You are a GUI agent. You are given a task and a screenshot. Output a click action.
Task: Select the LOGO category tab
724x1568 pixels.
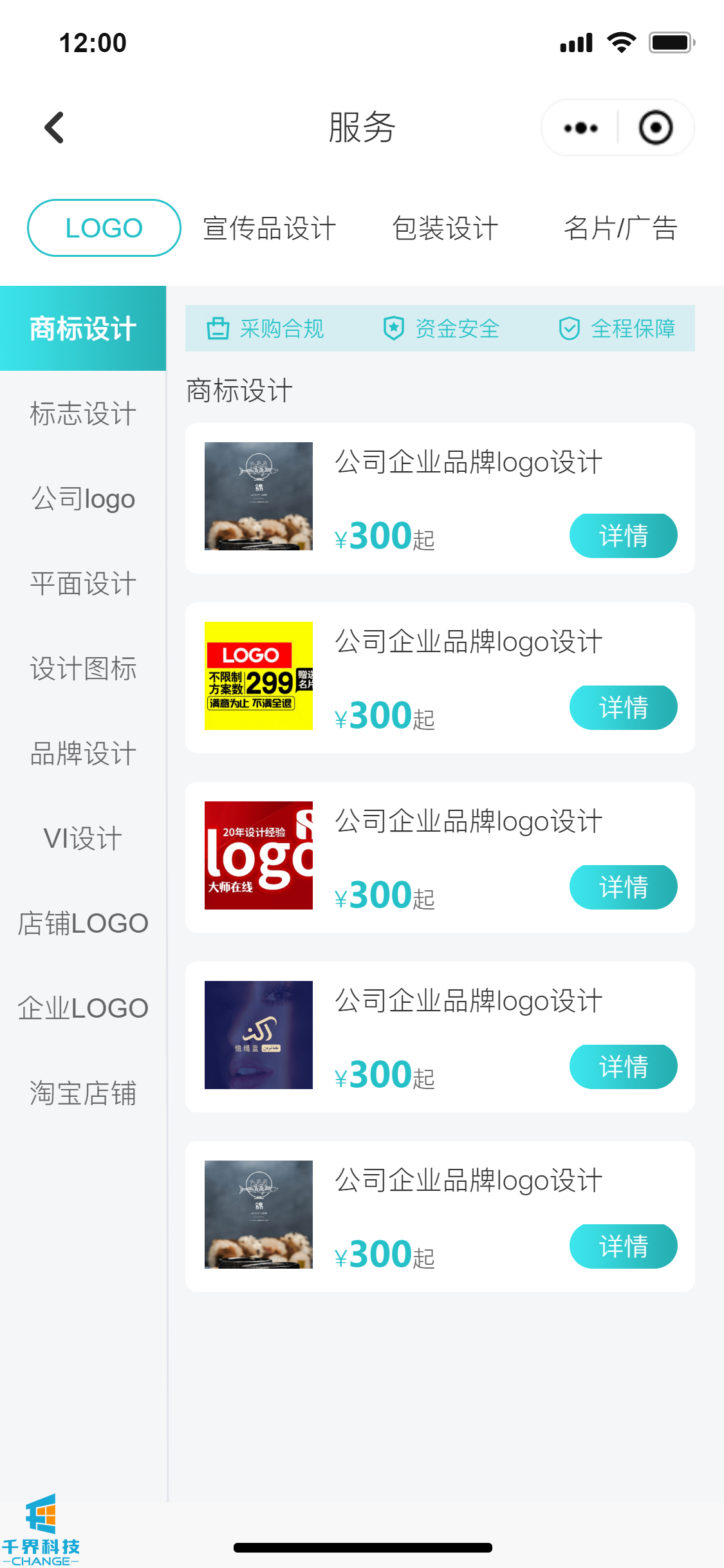point(104,228)
